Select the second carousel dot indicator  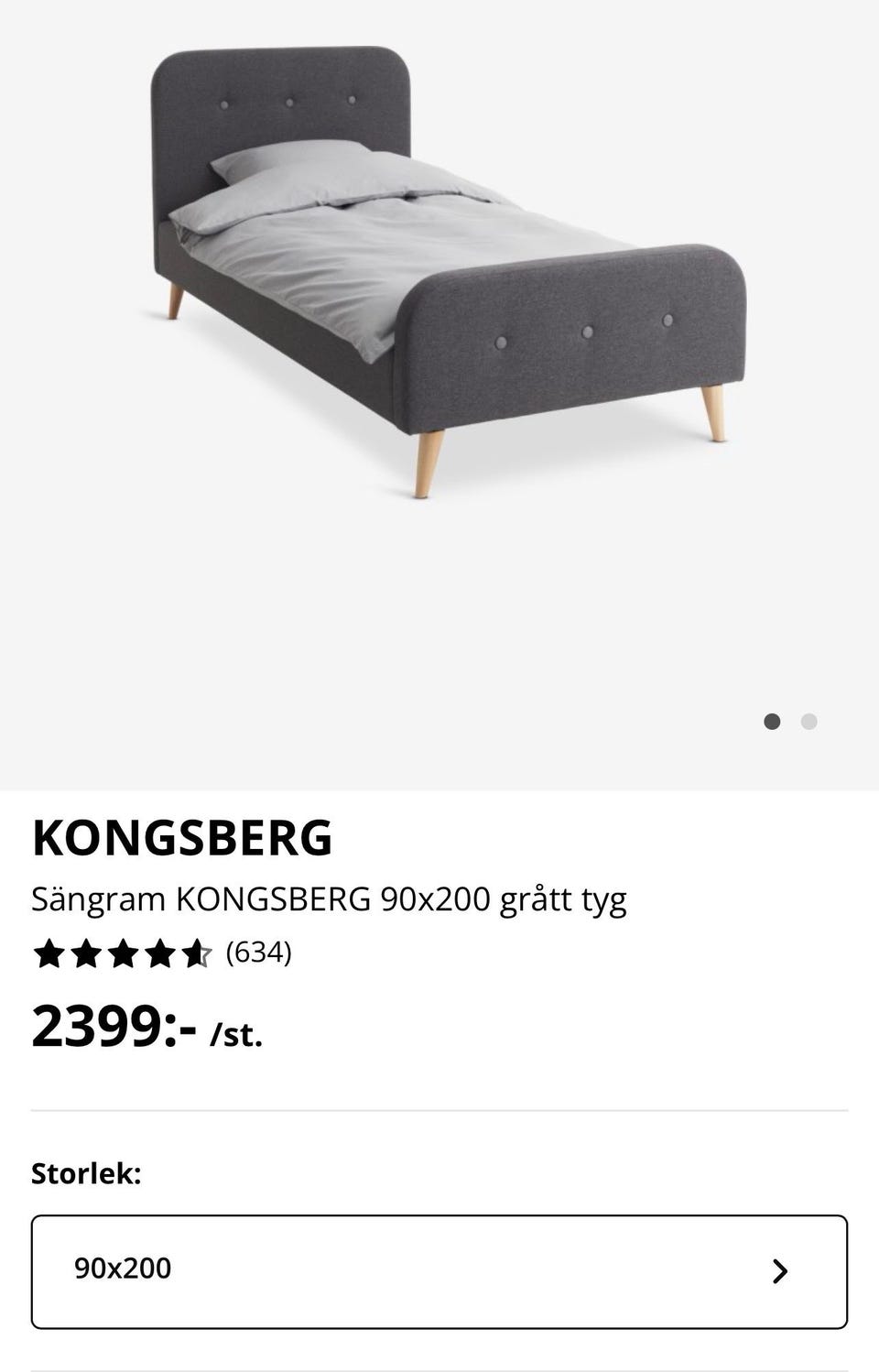(x=810, y=722)
